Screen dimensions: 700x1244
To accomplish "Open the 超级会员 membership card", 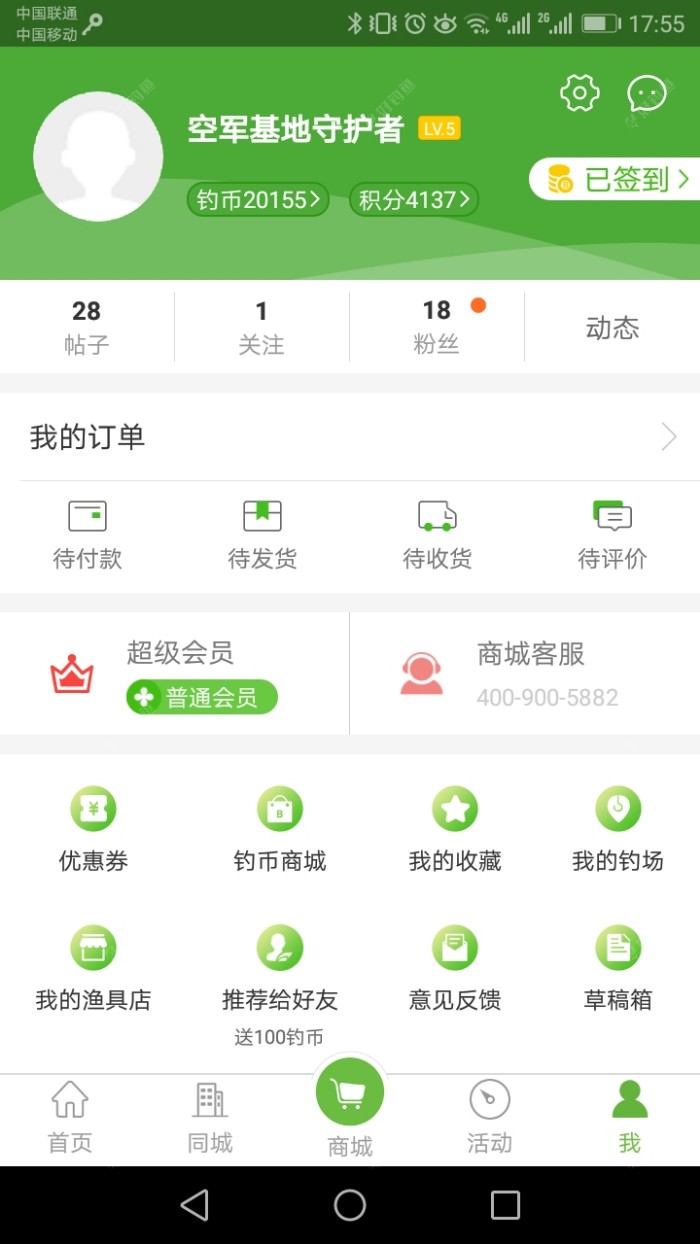I will pyautogui.click(x=175, y=675).
